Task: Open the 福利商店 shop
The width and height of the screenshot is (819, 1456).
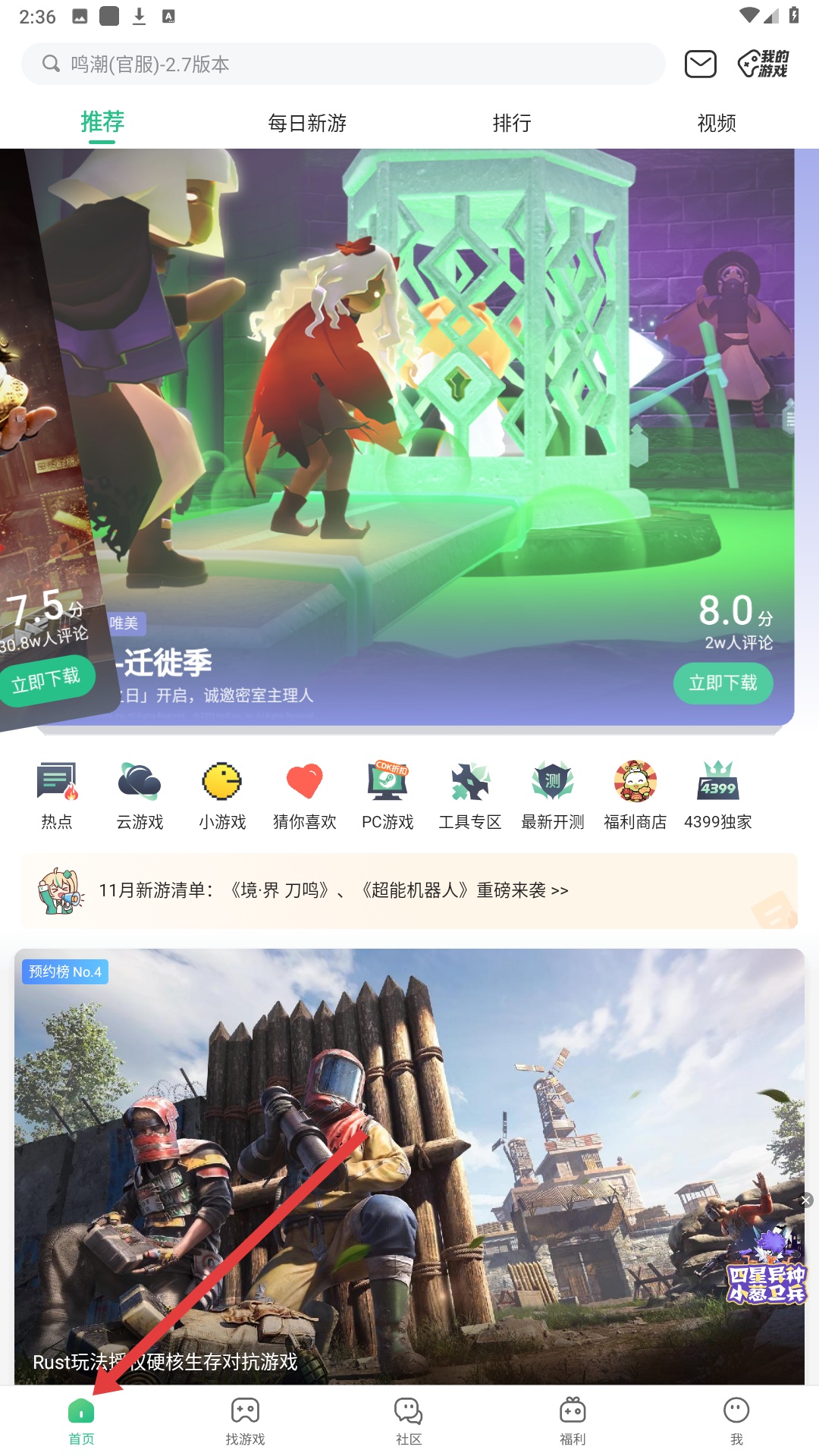Action: click(x=635, y=795)
